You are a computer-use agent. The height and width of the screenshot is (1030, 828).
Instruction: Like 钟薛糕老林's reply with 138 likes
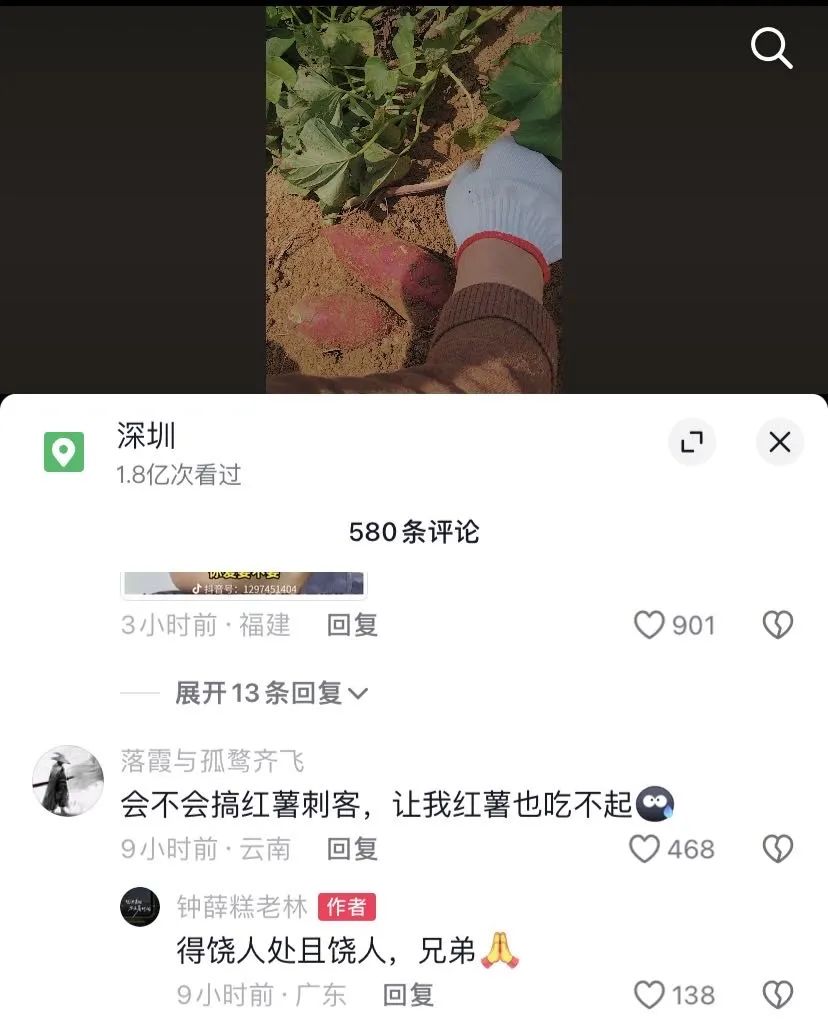coord(650,995)
